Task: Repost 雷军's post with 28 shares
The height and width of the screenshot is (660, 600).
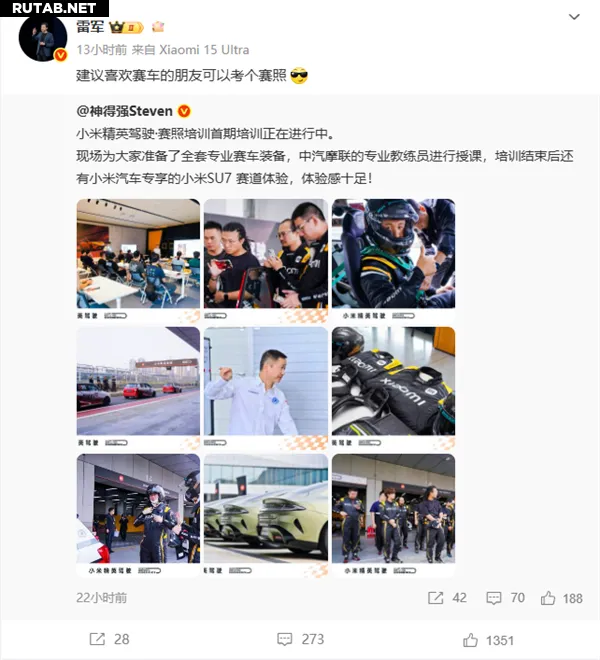Action: [110, 639]
